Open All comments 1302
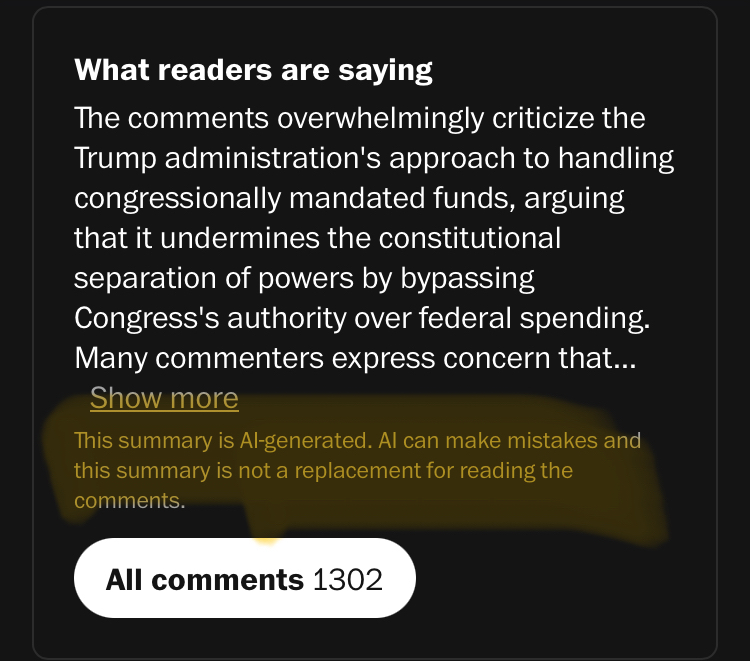This screenshot has width=750, height=661. tap(244, 579)
